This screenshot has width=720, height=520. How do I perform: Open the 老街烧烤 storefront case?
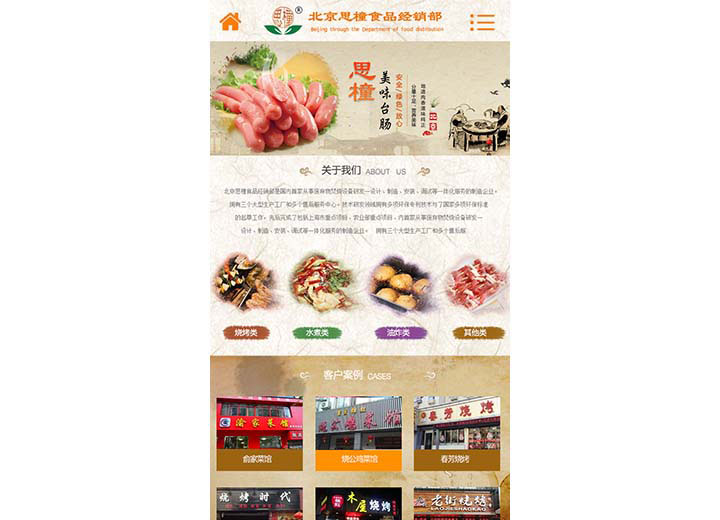457,503
